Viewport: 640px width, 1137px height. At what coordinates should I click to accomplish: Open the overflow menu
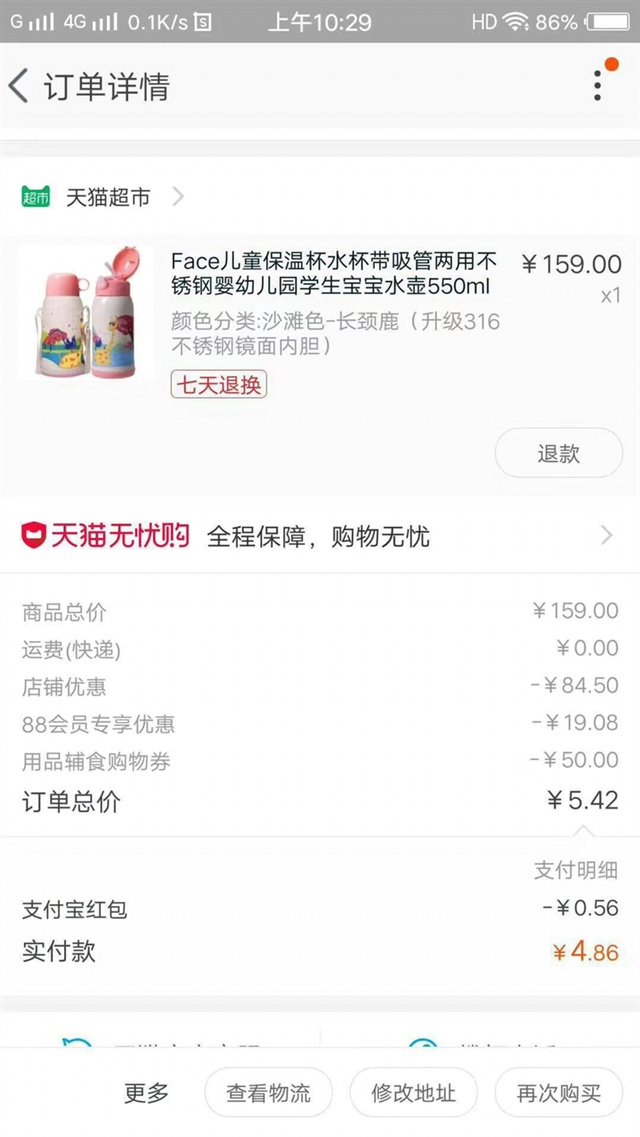point(598,85)
